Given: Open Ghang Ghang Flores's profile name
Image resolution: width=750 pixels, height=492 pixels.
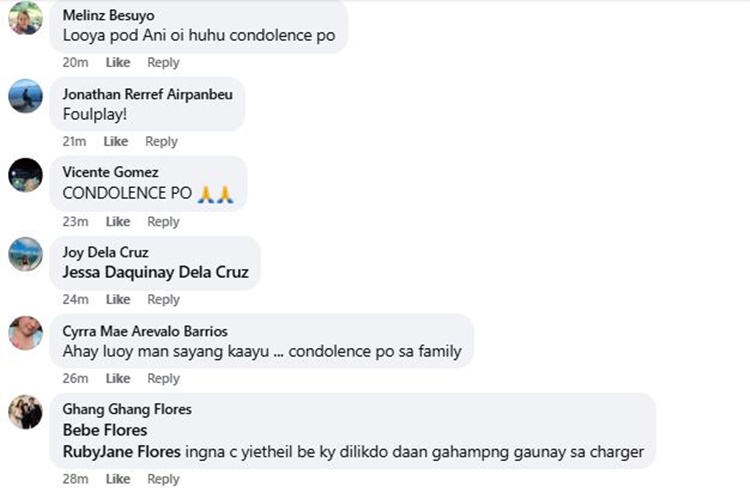Looking at the screenshot, I should pos(127,409).
